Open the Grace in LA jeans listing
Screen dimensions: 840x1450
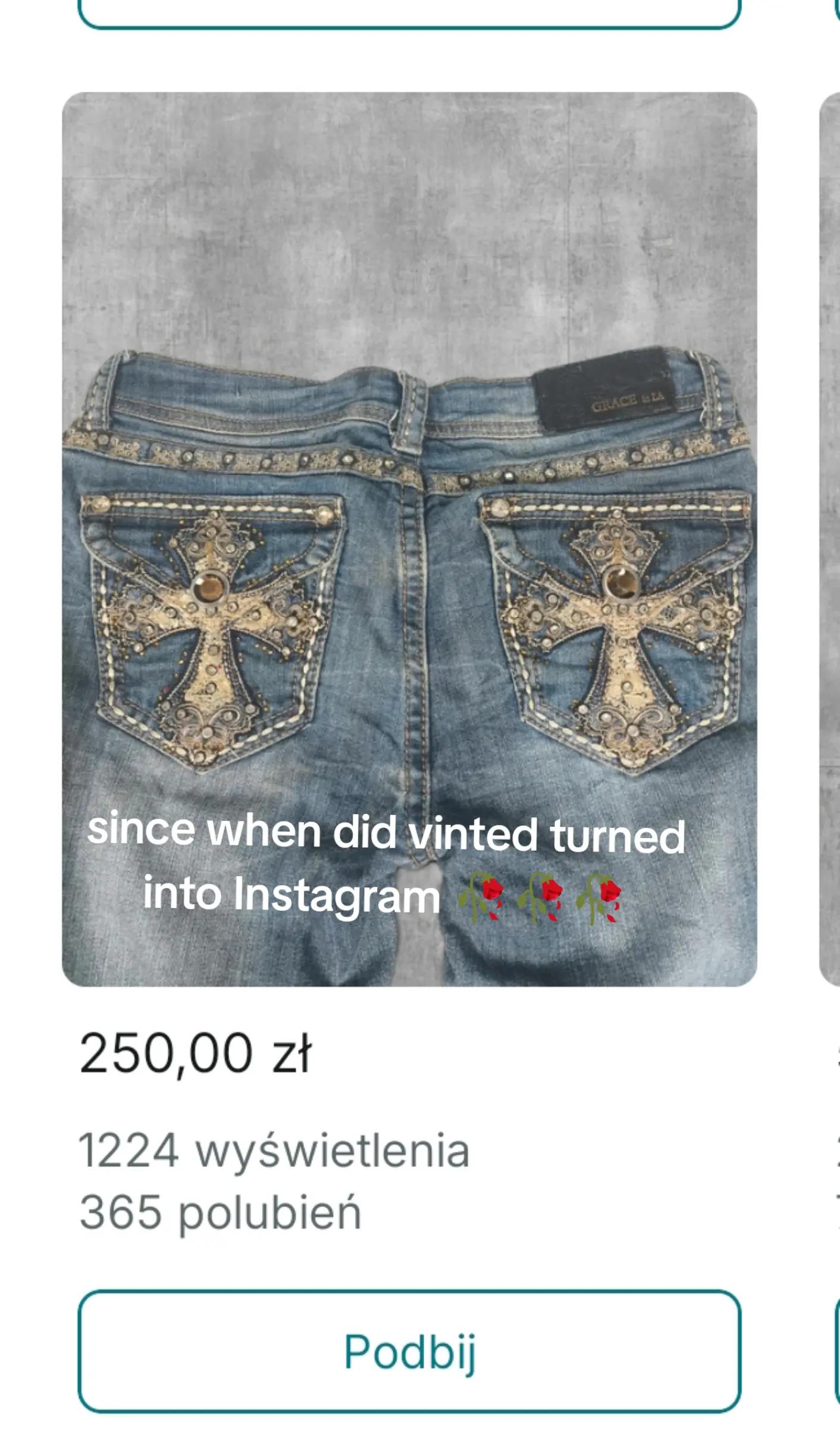click(x=409, y=539)
